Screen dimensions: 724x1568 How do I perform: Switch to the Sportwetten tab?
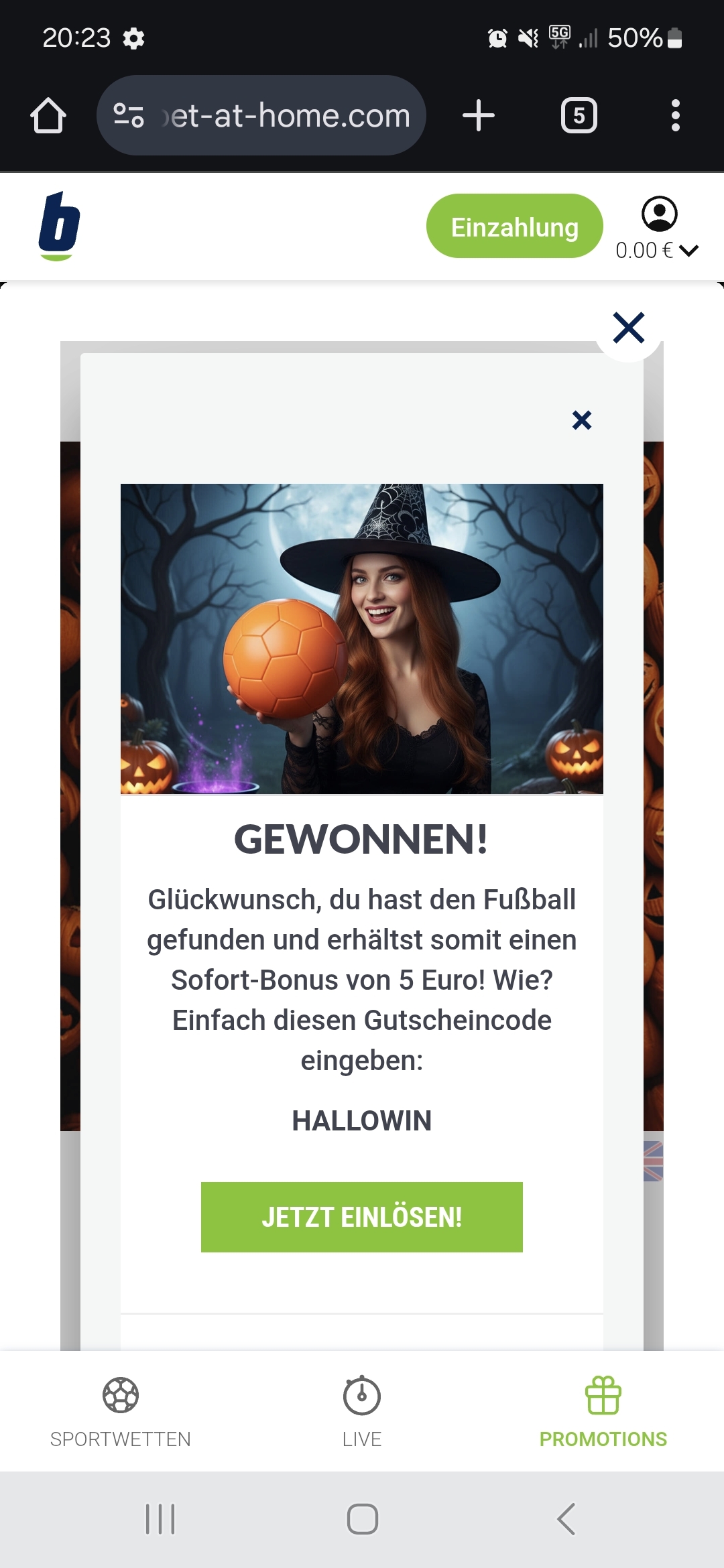[121, 1411]
